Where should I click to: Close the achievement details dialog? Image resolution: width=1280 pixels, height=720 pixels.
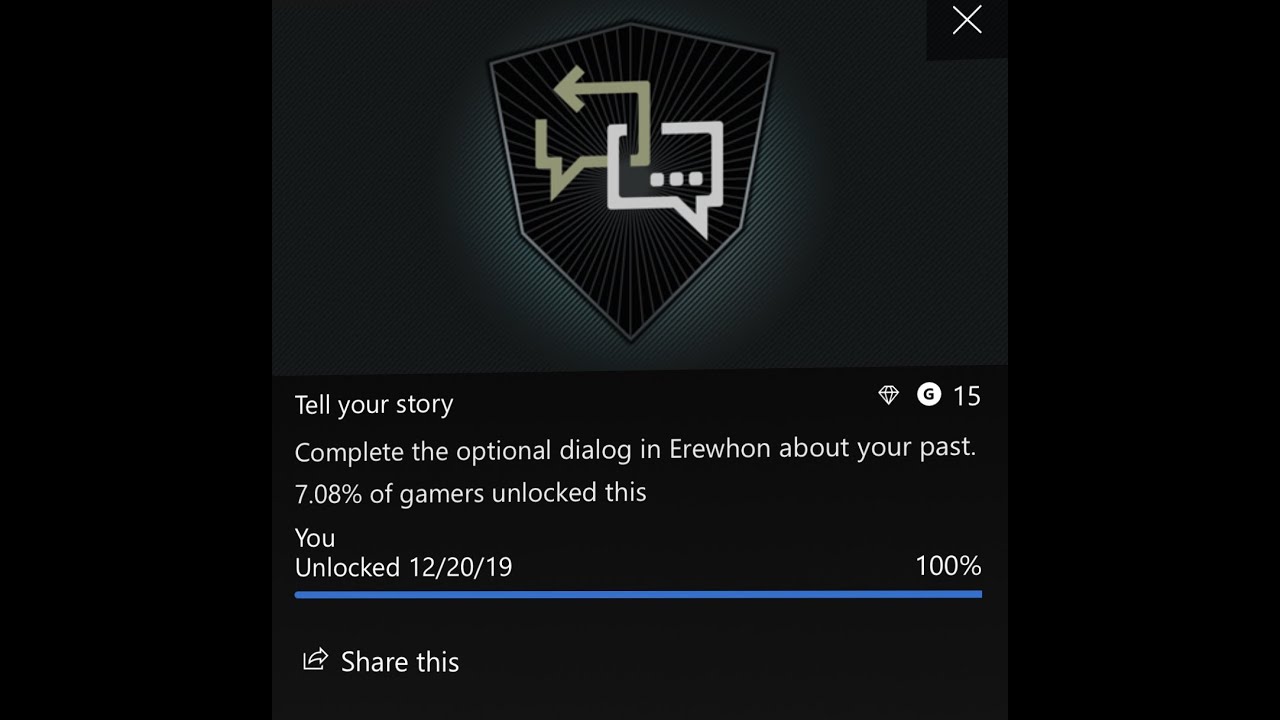tap(966, 21)
